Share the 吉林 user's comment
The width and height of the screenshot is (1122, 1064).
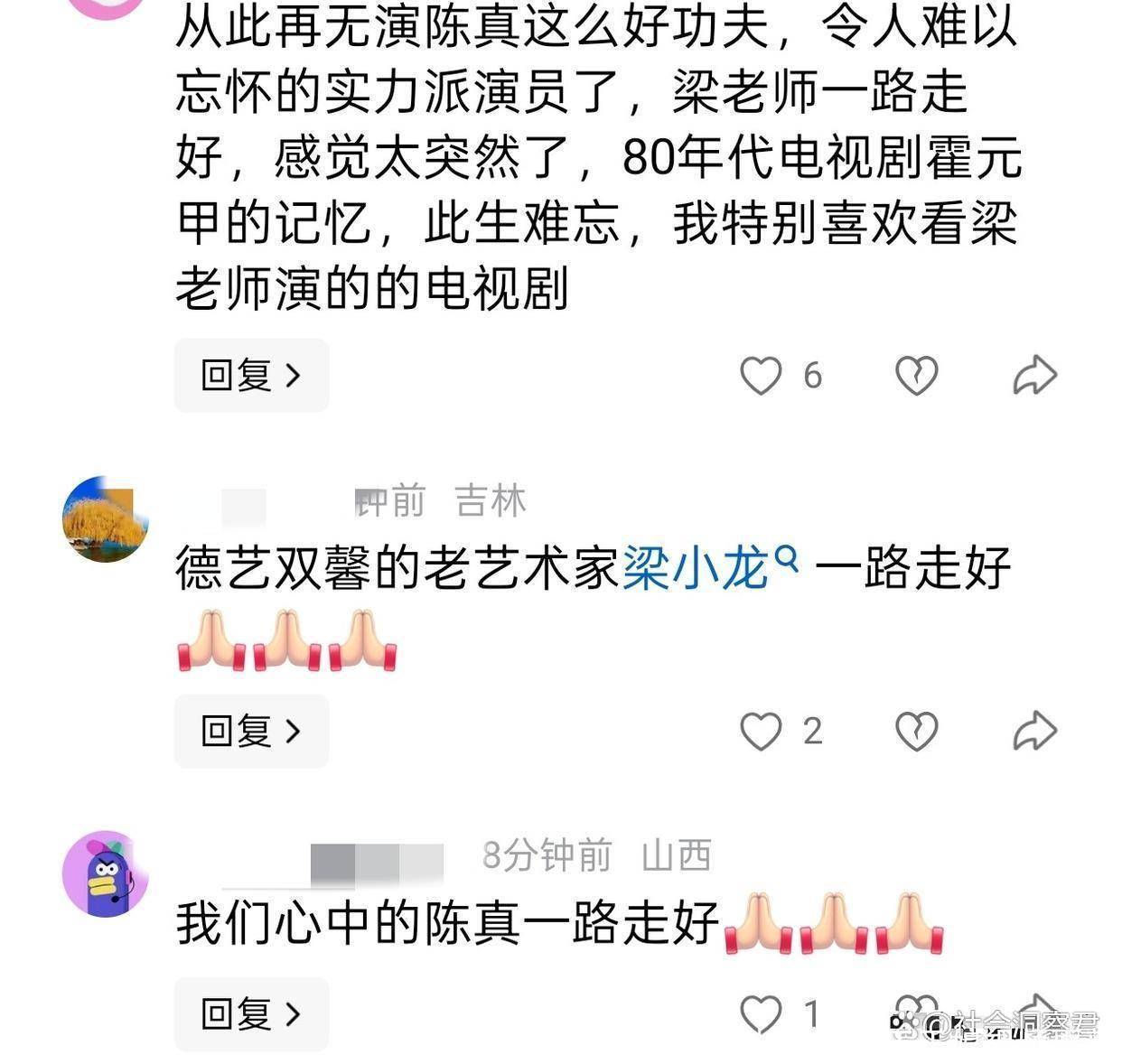1034,732
